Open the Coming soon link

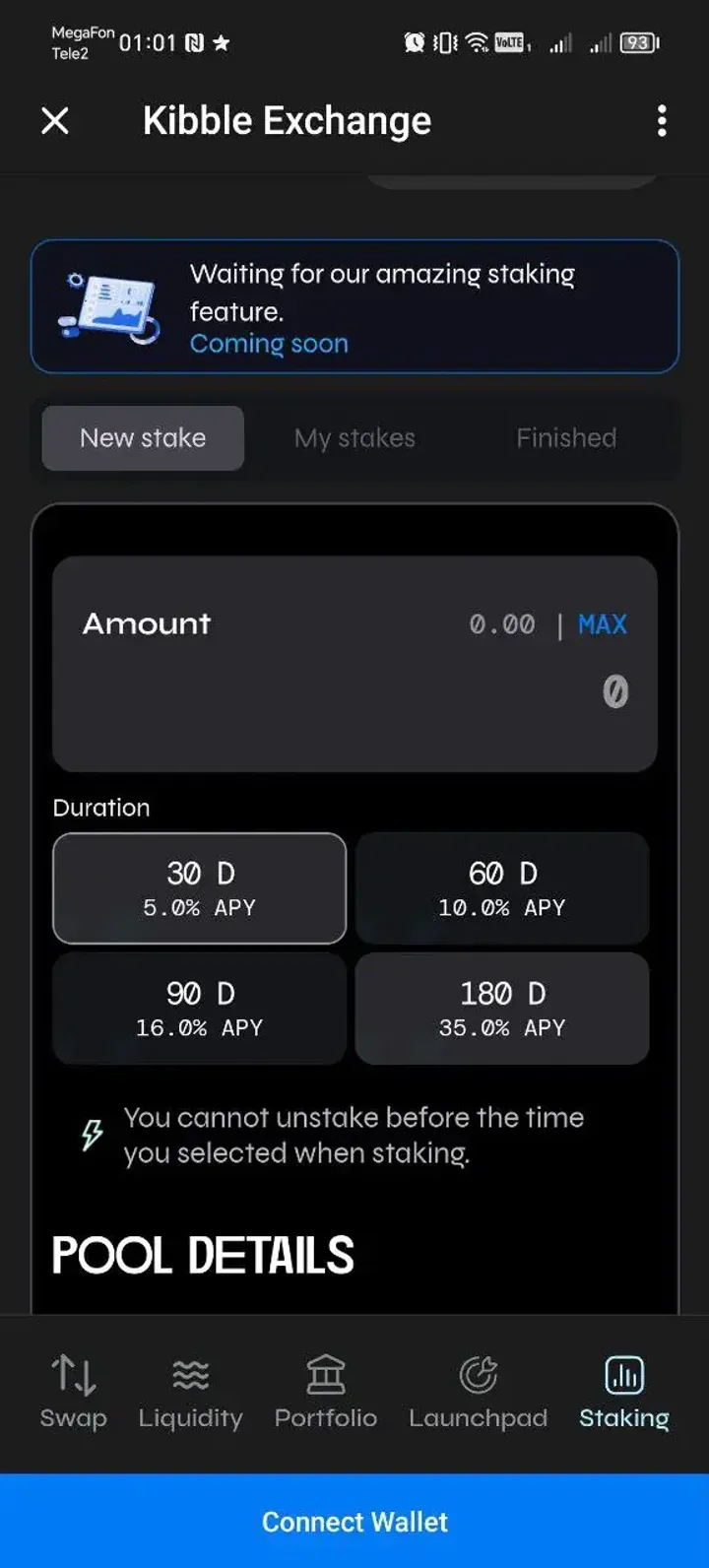tap(268, 343)
